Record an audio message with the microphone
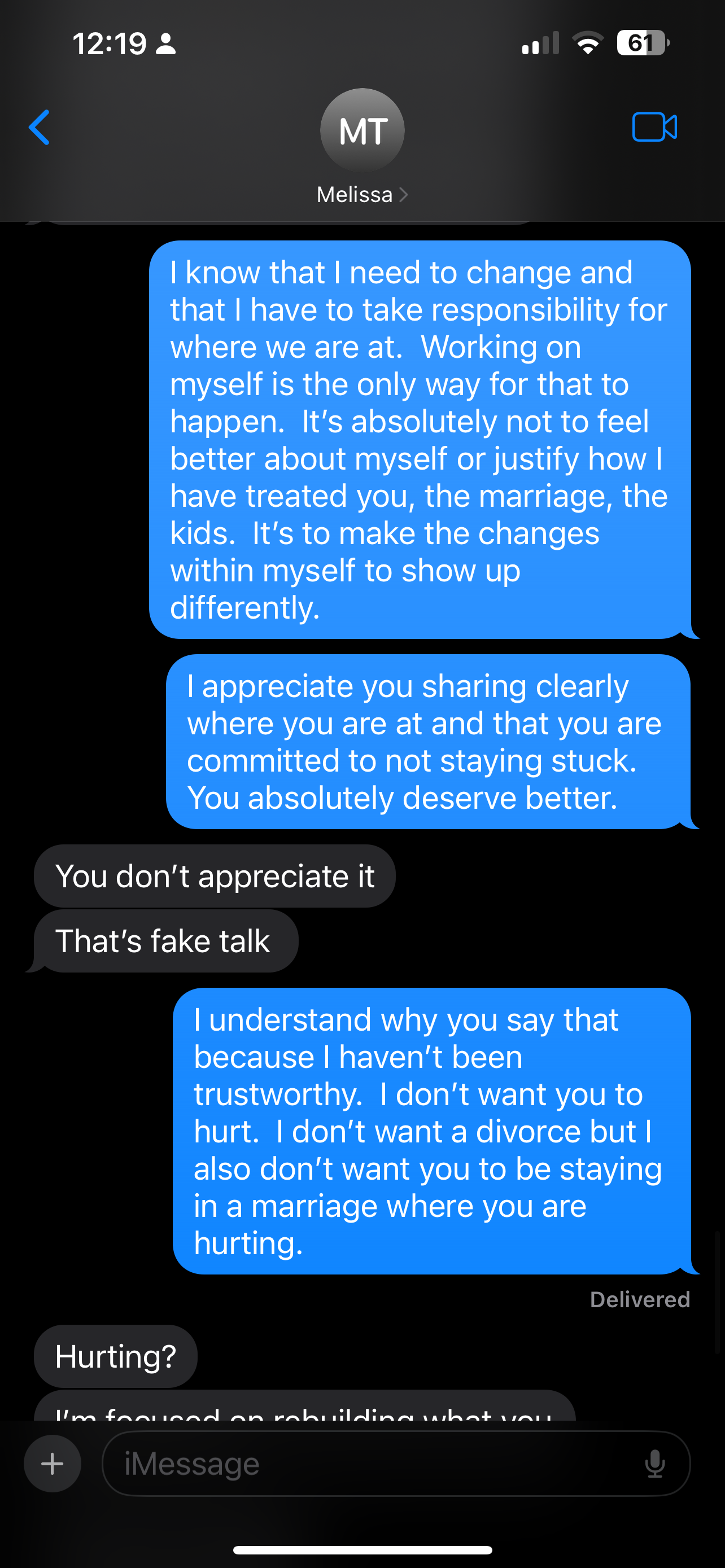 tap(654, 1464)
